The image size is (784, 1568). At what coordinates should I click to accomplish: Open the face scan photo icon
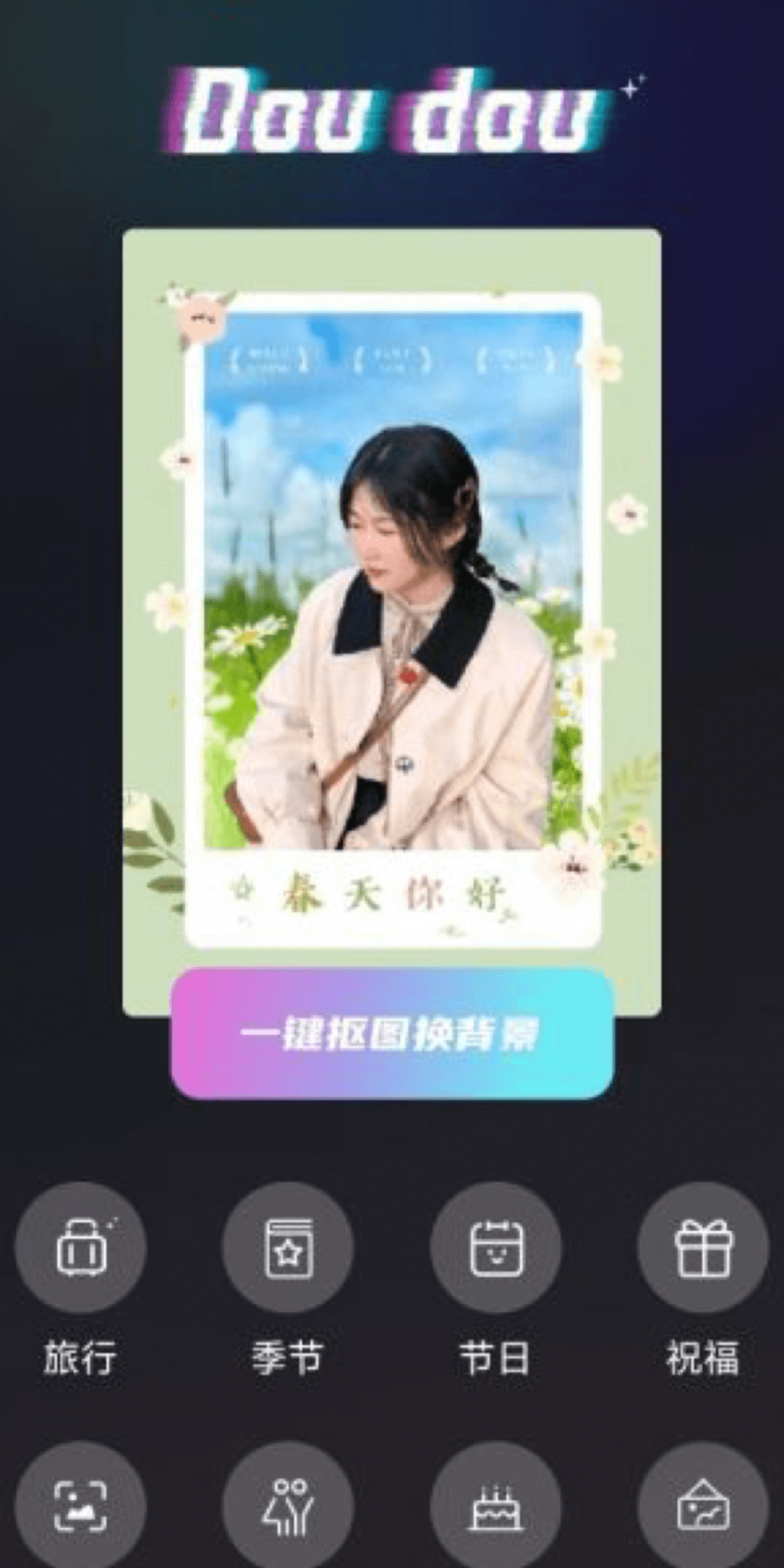coord(80,1505)
